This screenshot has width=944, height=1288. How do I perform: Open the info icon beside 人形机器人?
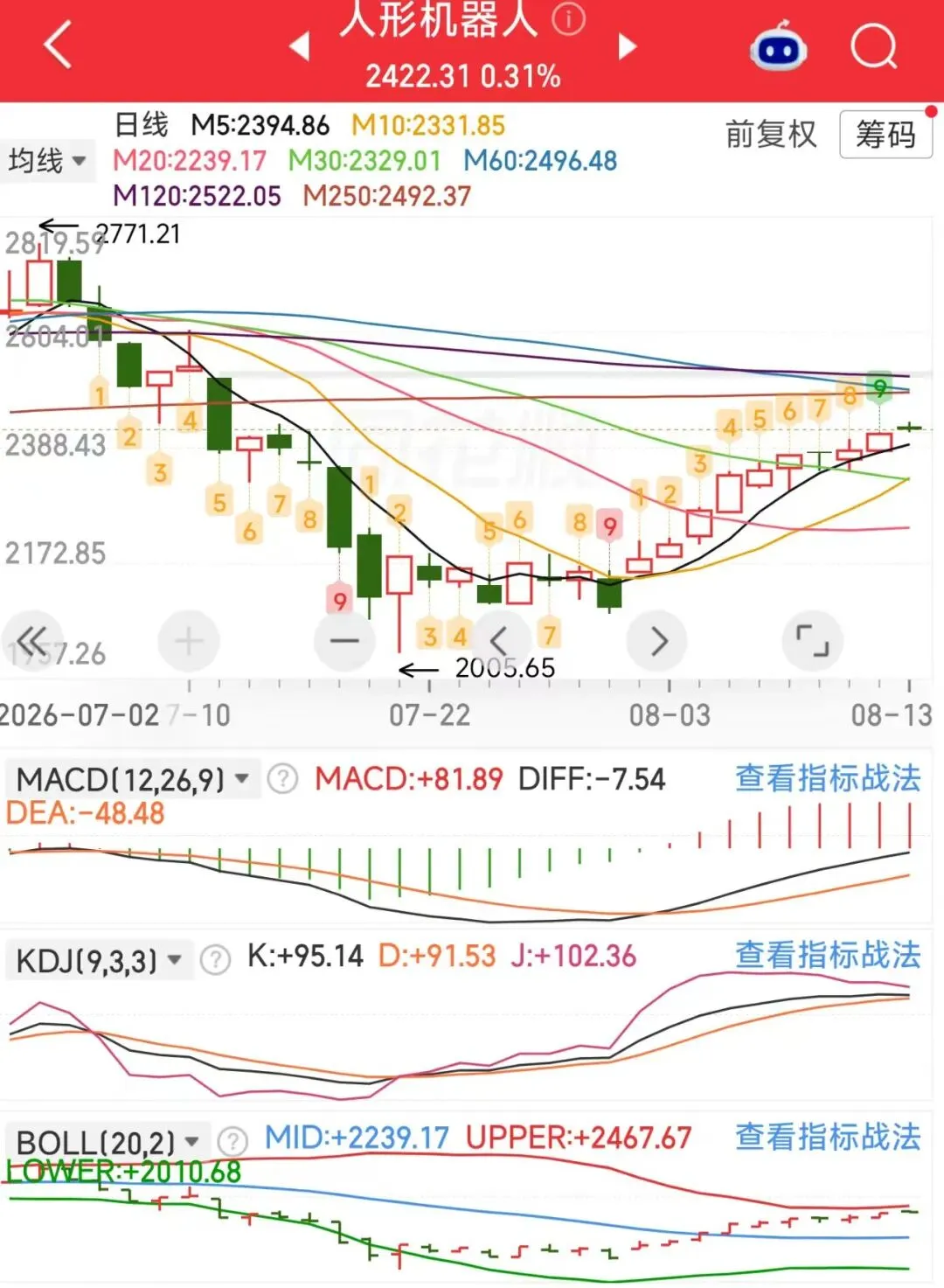[568, 17]
